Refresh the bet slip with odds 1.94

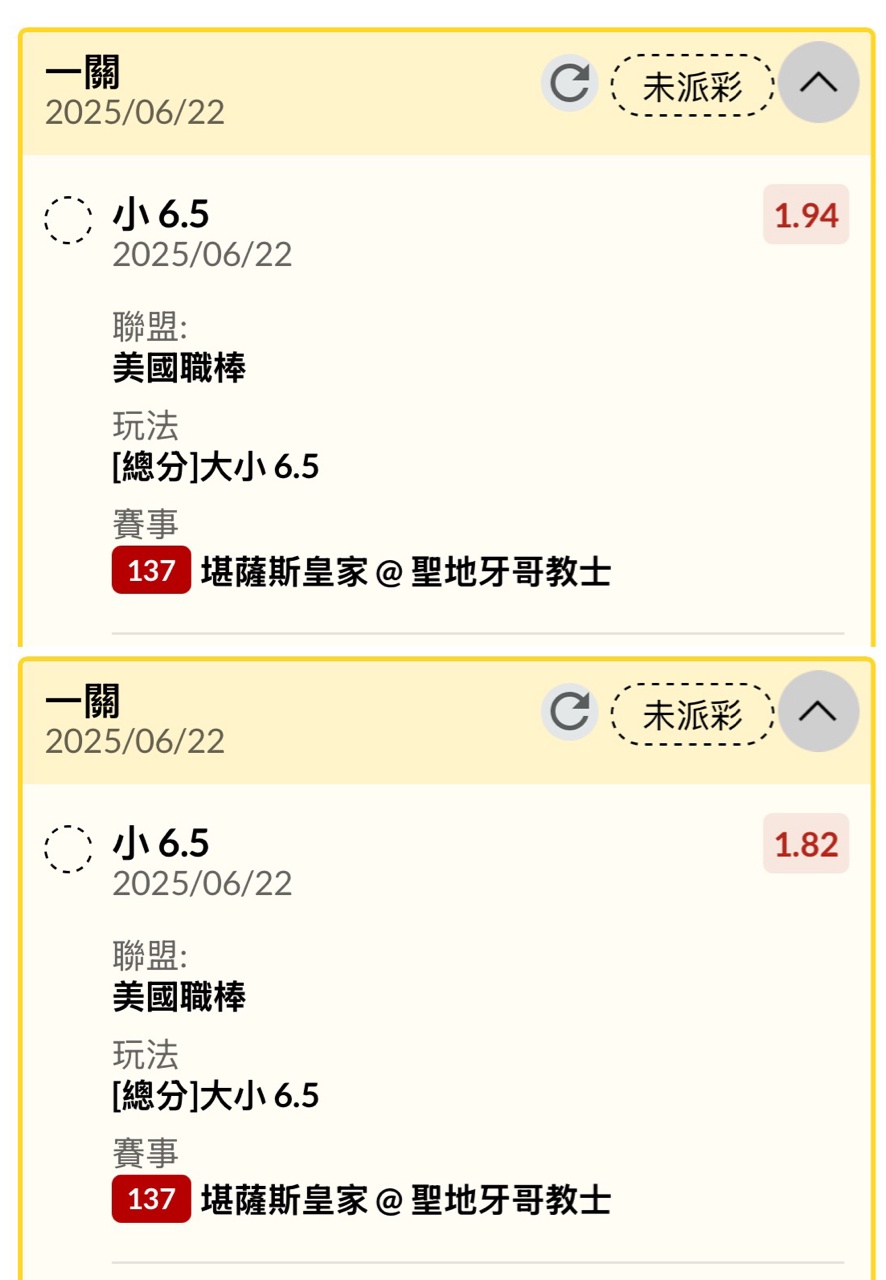pos(570,83)
